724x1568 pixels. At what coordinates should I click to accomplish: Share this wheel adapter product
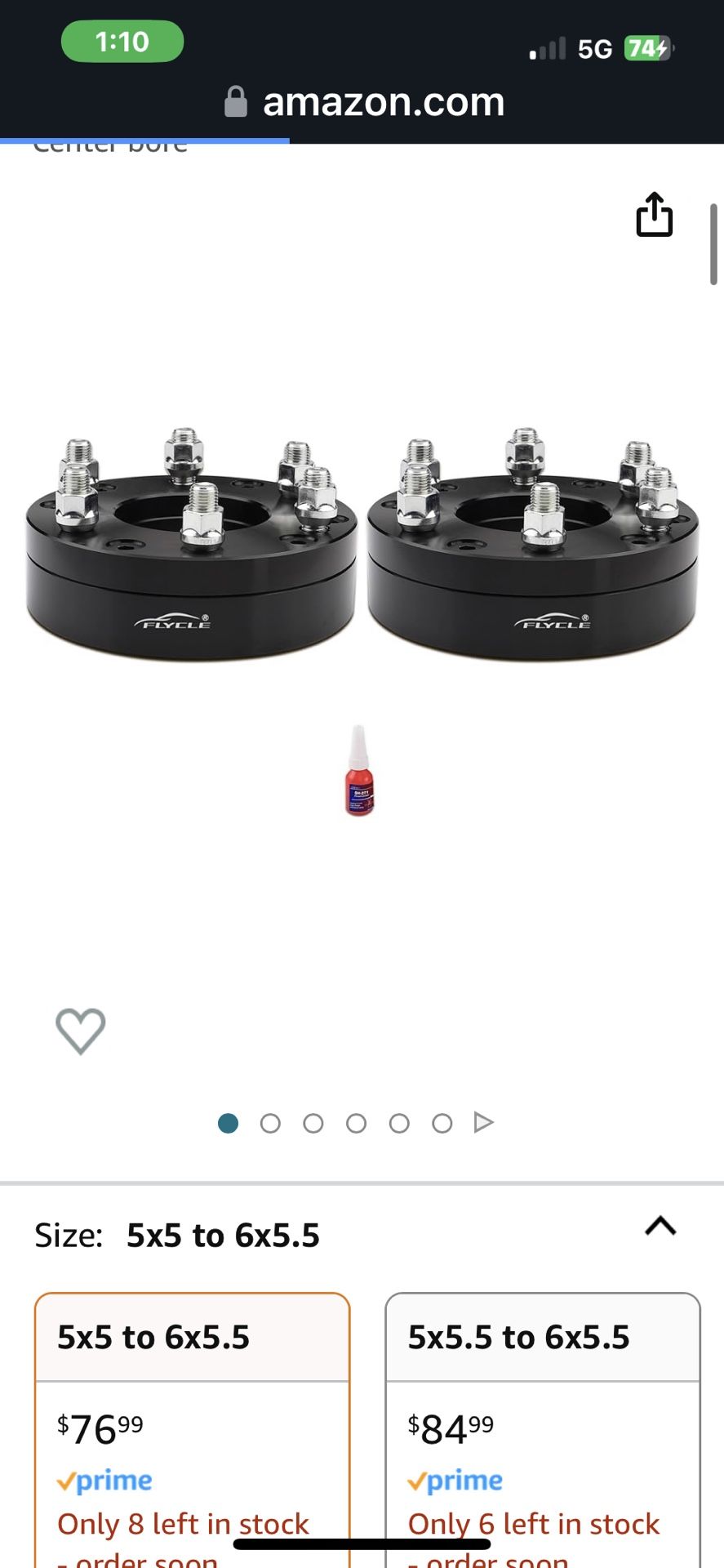[654, 215]
